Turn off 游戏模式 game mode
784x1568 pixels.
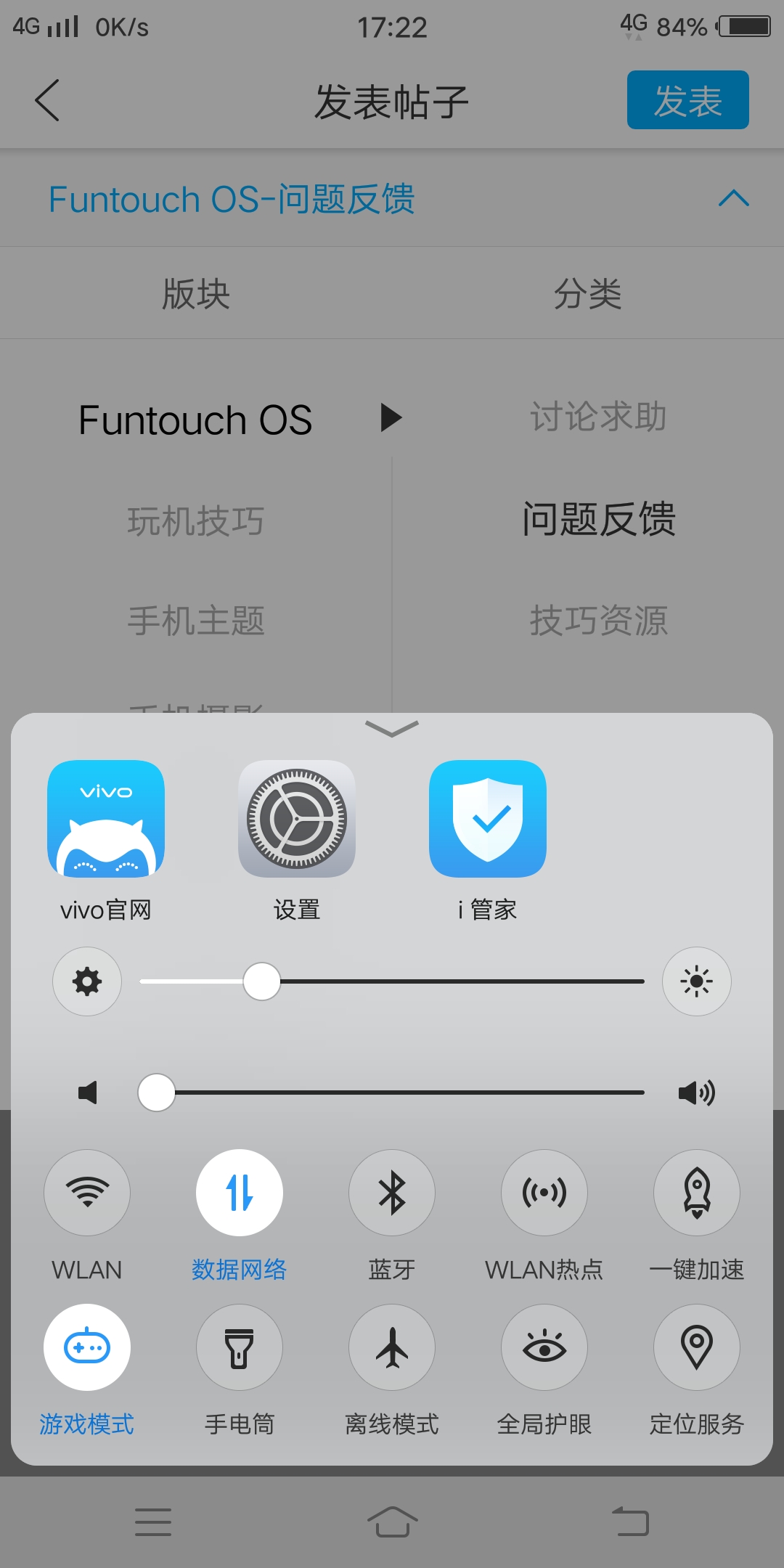87,1347
